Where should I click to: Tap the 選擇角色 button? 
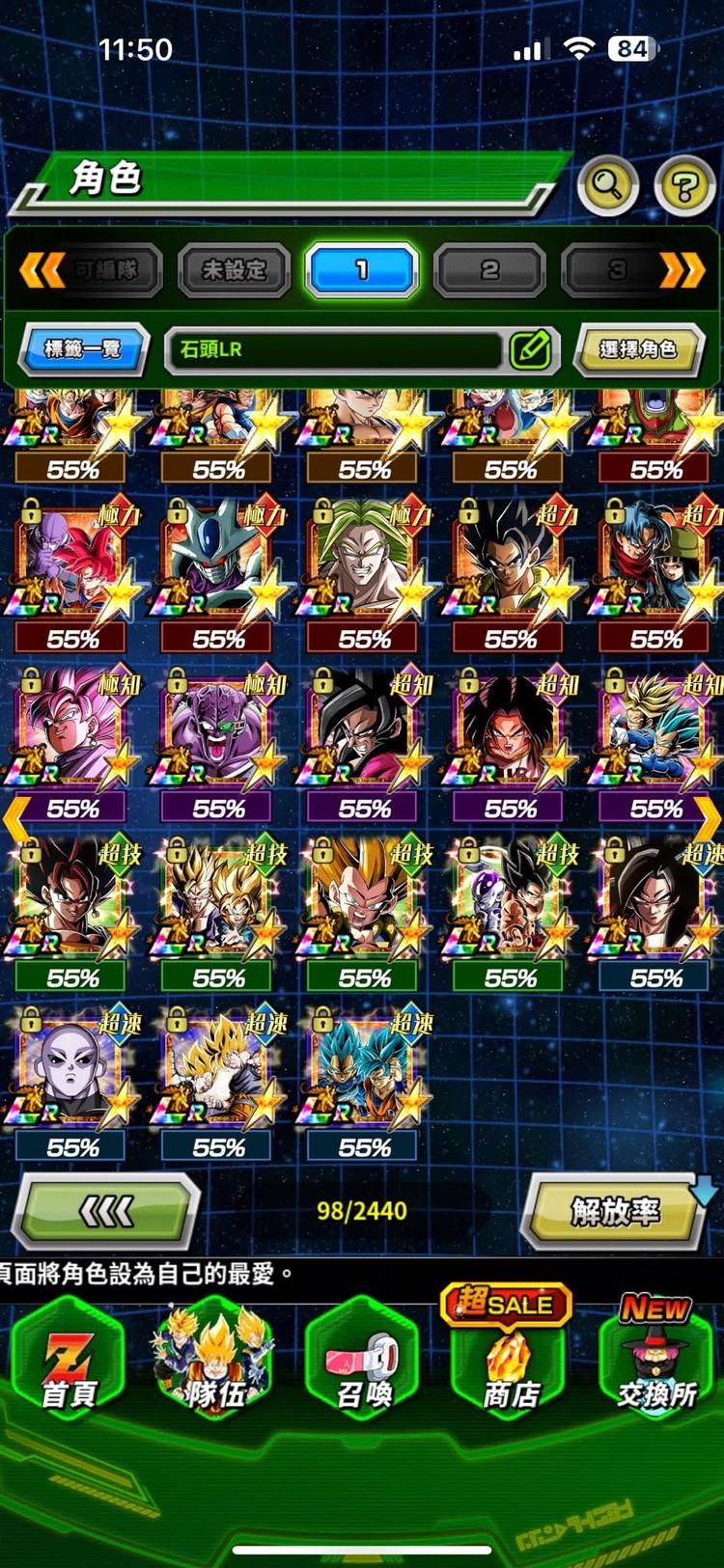click(x=637, y=349)
